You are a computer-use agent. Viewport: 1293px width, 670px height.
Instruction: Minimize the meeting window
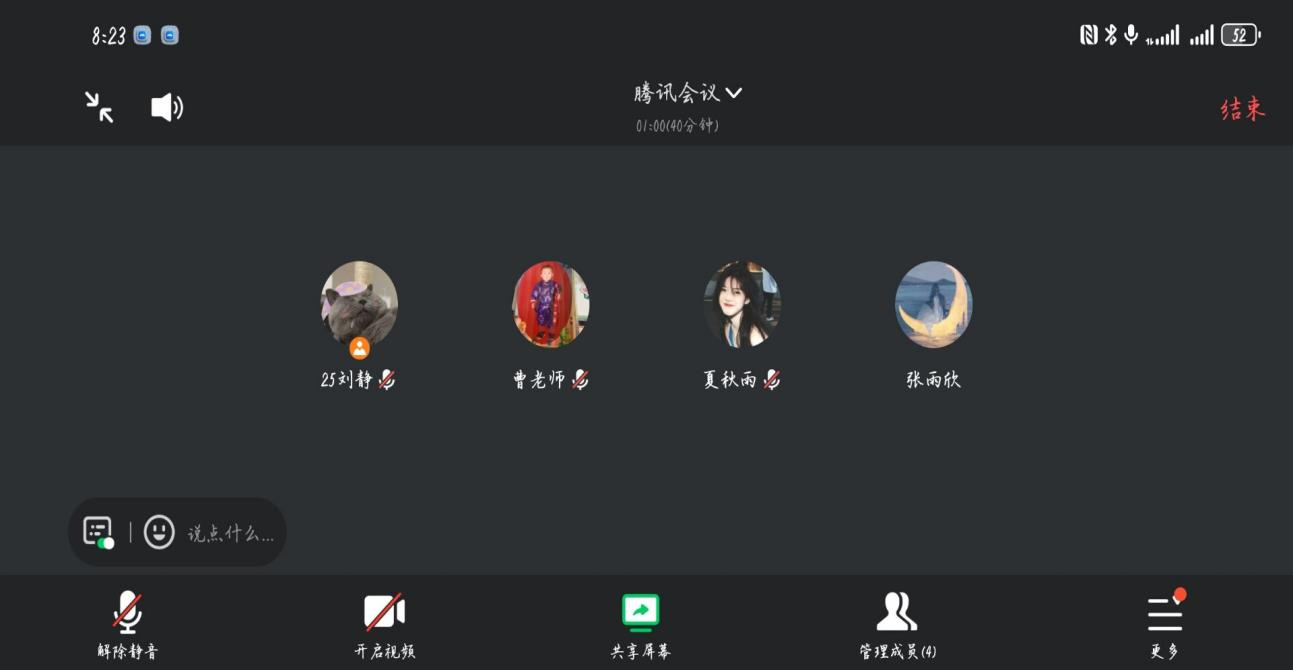(99, 107)
